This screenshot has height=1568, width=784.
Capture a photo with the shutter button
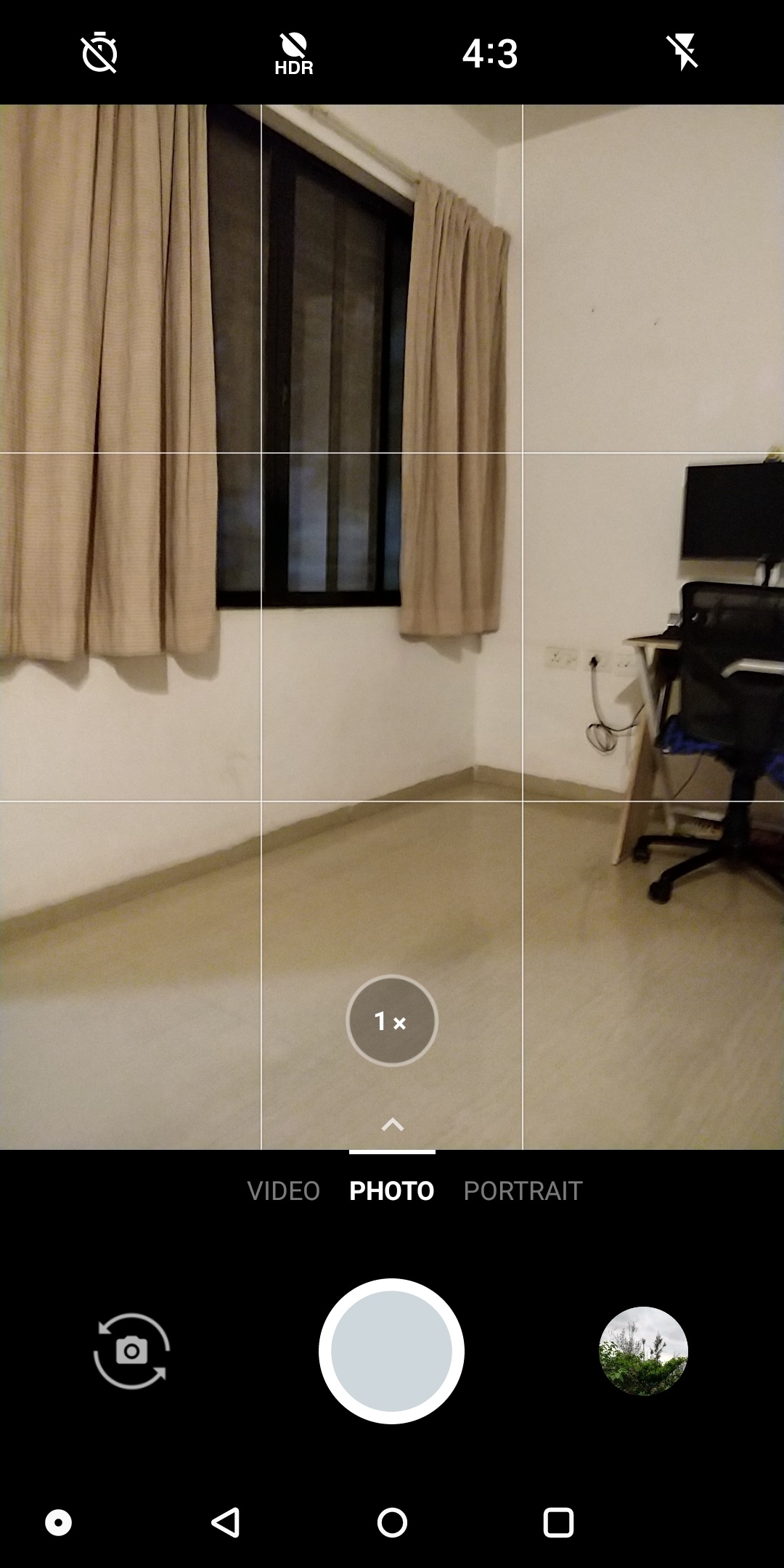click(x=392, y=1351)
